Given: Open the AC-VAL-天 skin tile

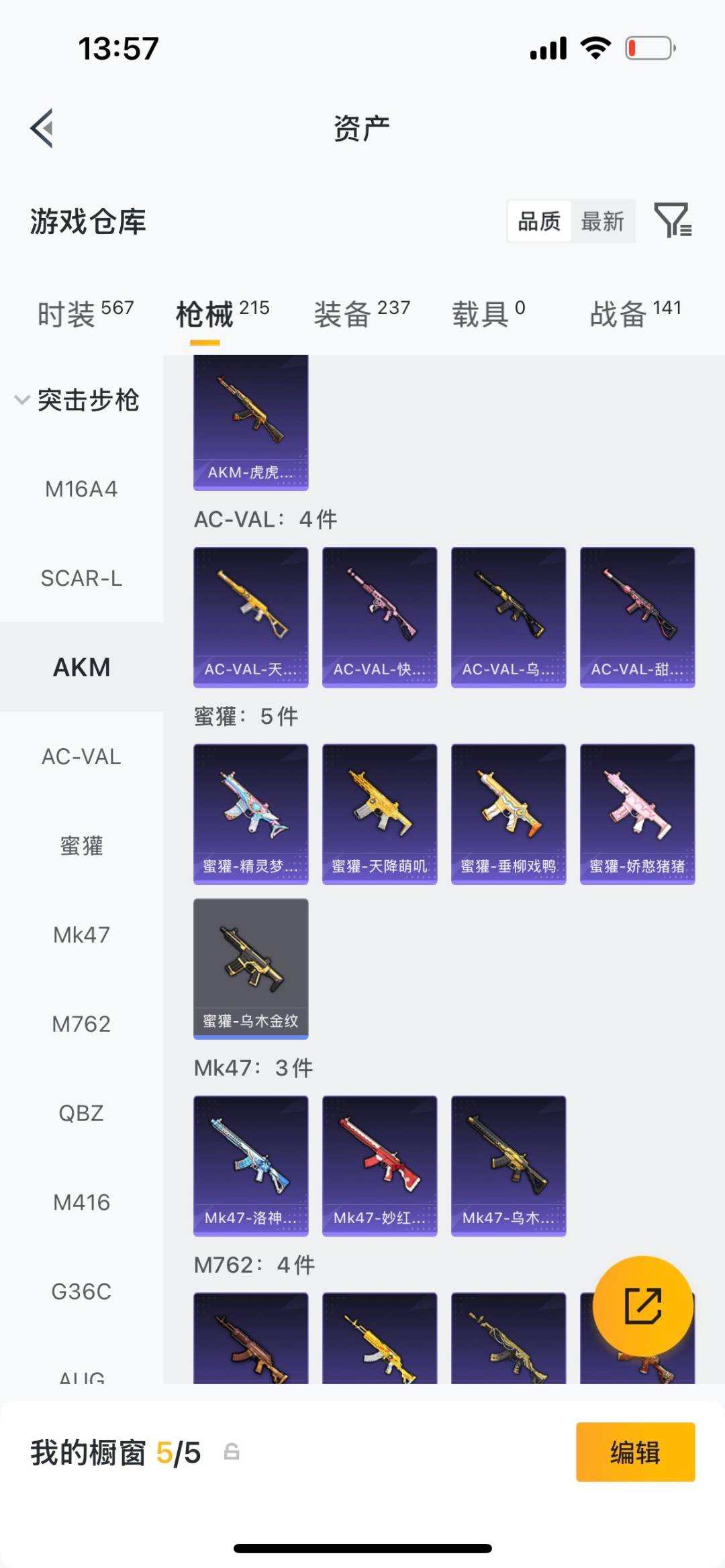Looking at the screenshot, I should tap(251, 617).
